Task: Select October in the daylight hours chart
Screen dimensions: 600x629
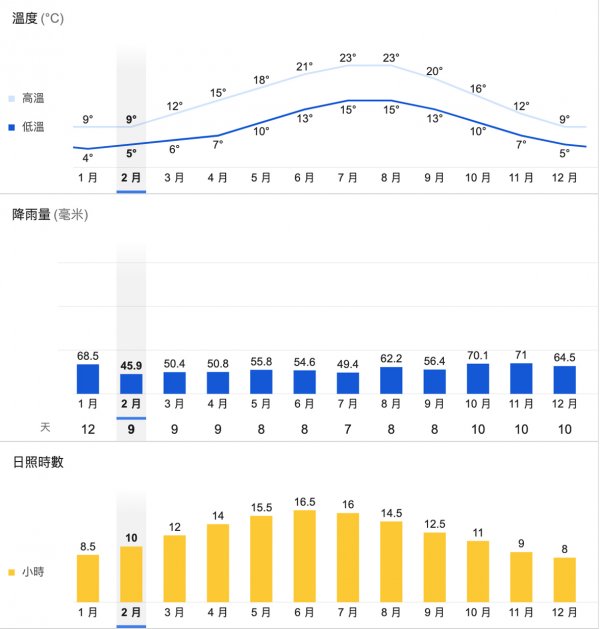Action: (478, 610)
